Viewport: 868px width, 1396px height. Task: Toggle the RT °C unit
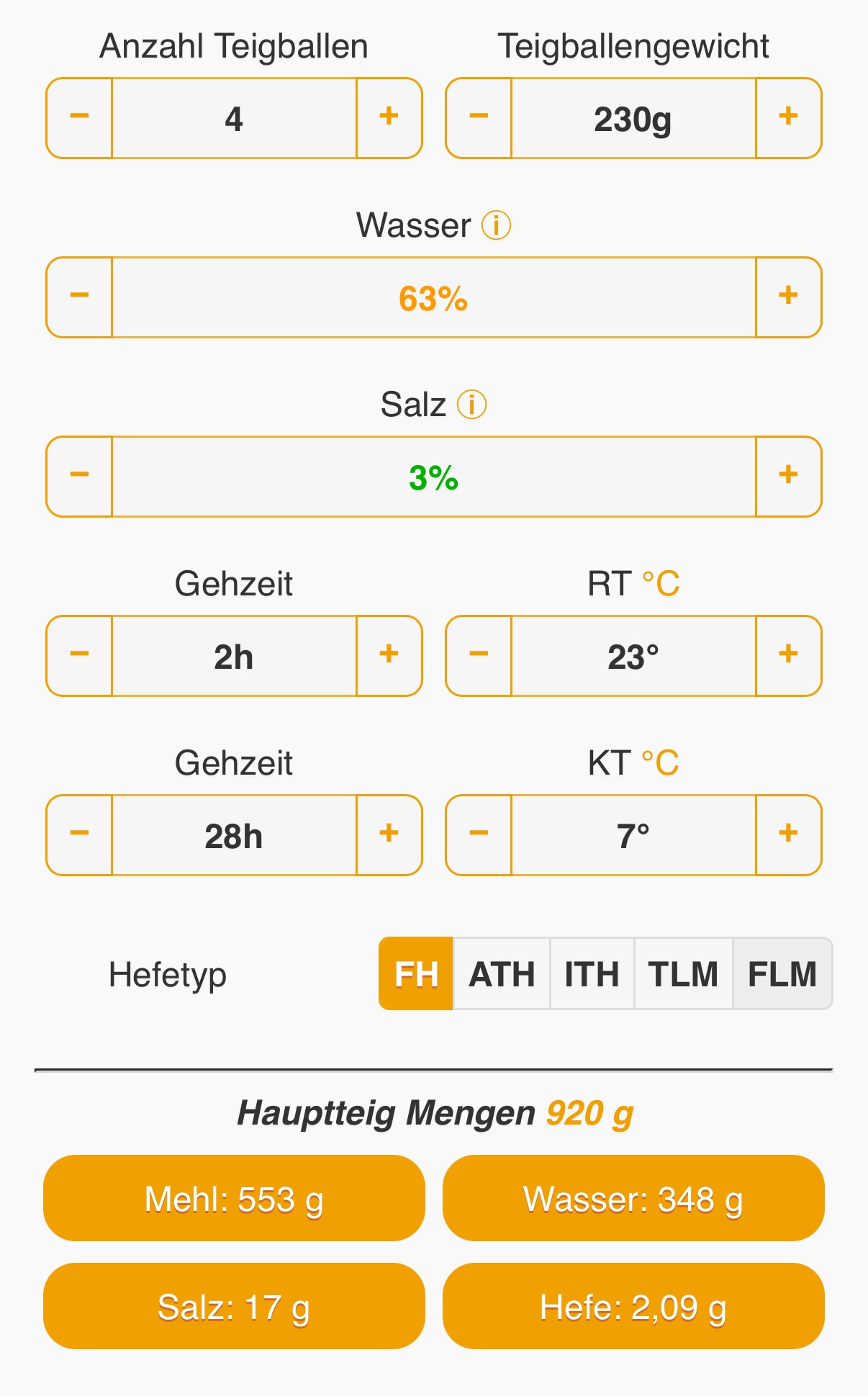coord(661,584)
